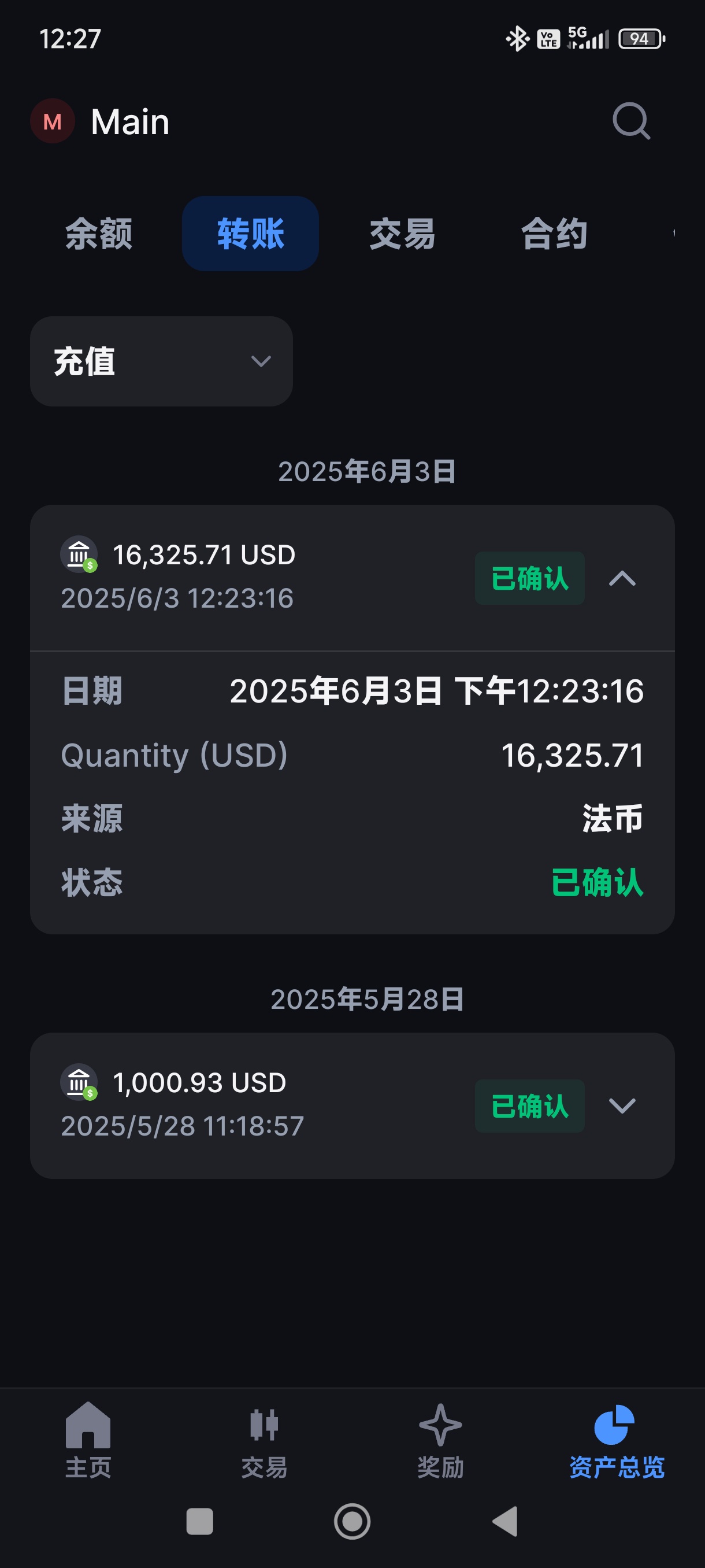Open the Main account switcher

101,121
